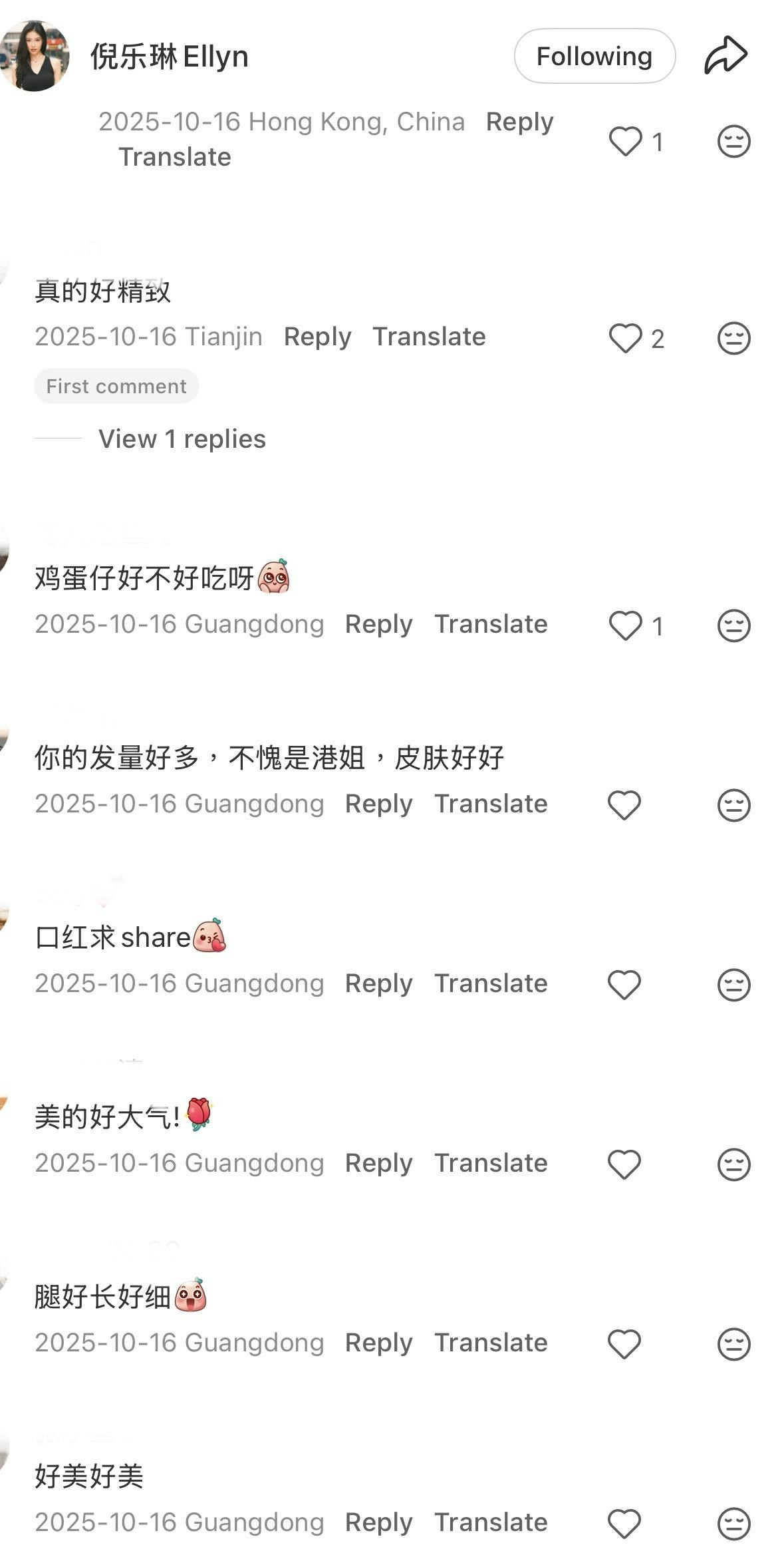Dislike the comment 口红求share
Screen dimensions: 784x1551
[x=733, y=985]
